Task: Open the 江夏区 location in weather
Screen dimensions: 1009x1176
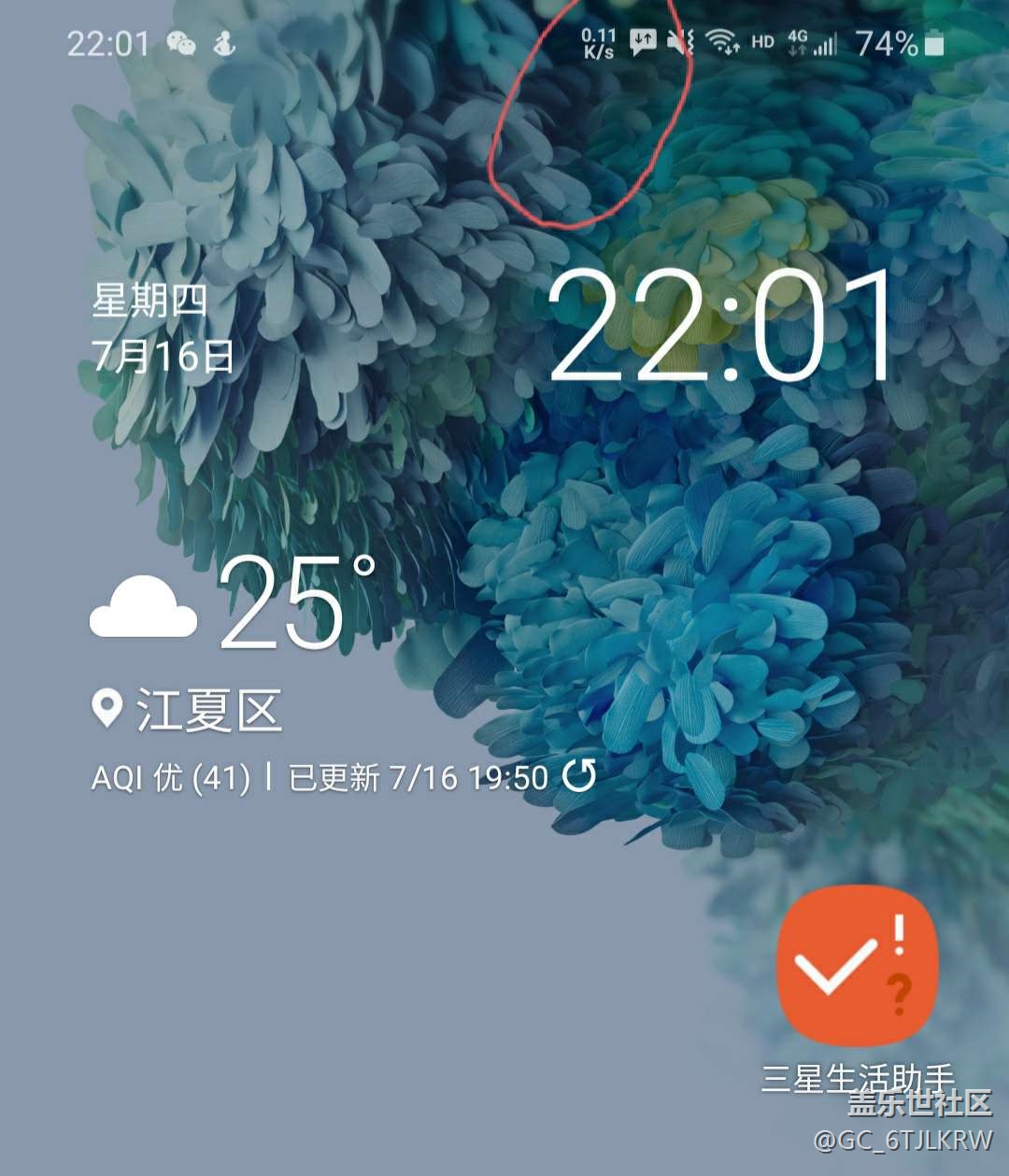Action: click(207, 710)
